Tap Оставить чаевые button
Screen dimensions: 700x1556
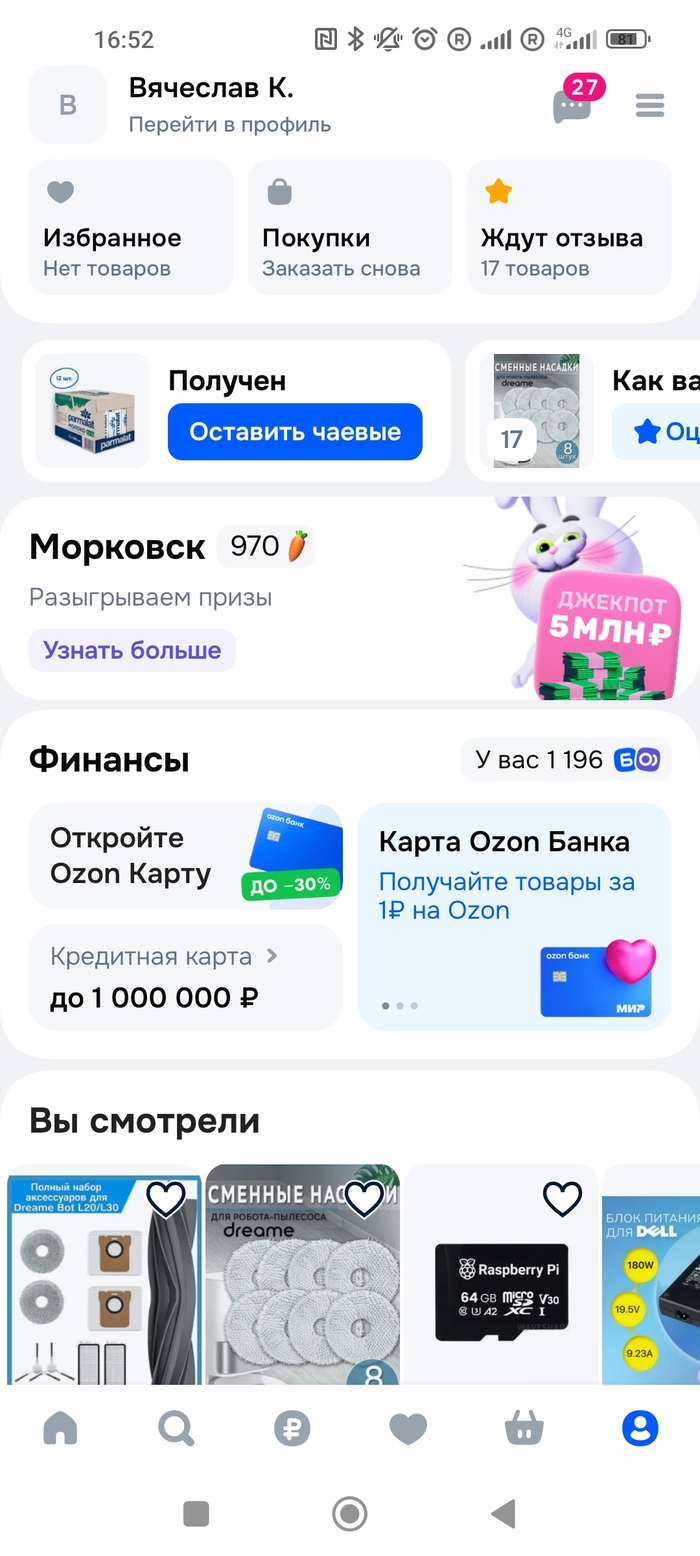pyautogui.click(x=295, y=432)
